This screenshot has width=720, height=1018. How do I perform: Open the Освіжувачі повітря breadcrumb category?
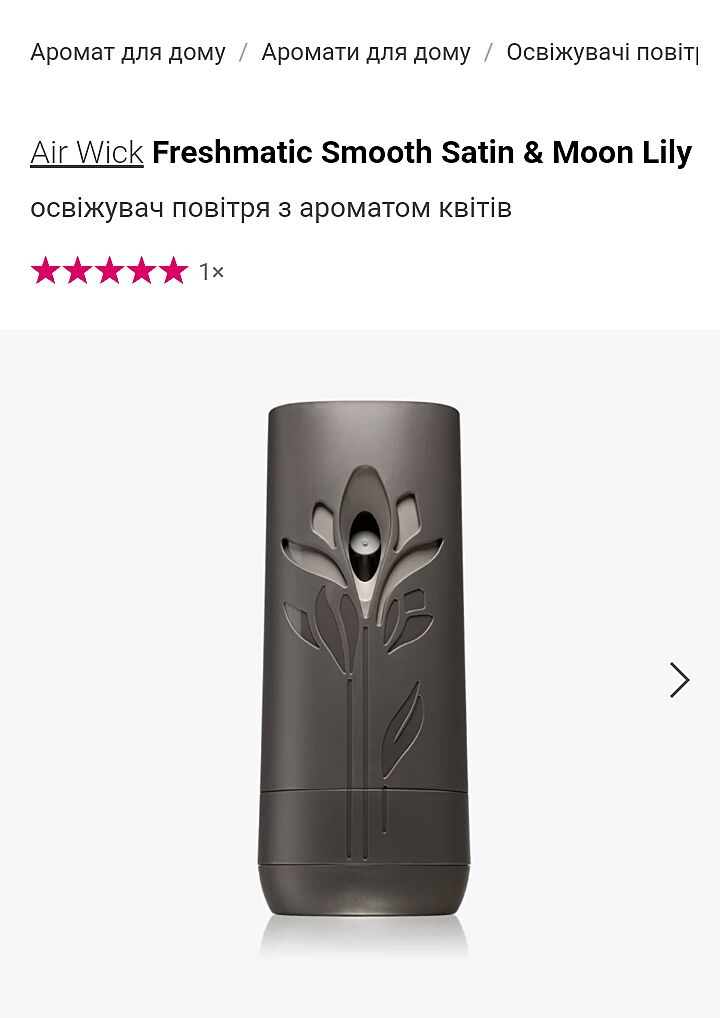(x=601, y=53)
